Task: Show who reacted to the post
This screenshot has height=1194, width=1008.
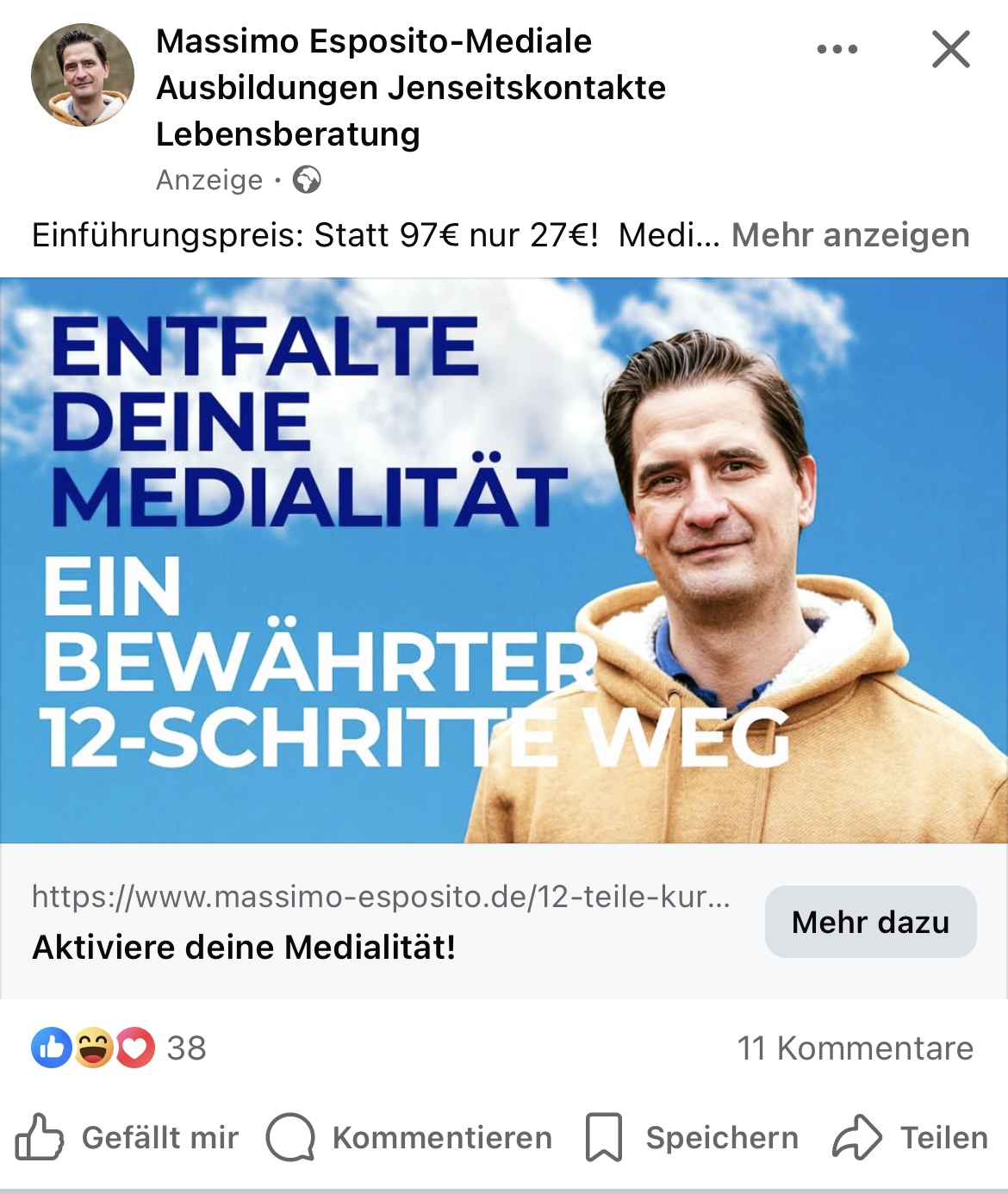Action: coord(119,1048)
